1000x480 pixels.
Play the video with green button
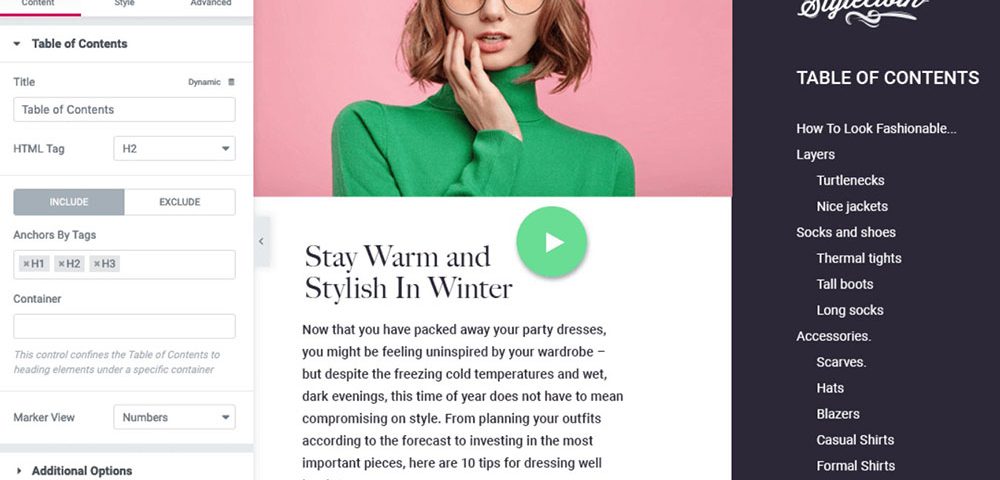pyautogui.click(x=552, y=242)
